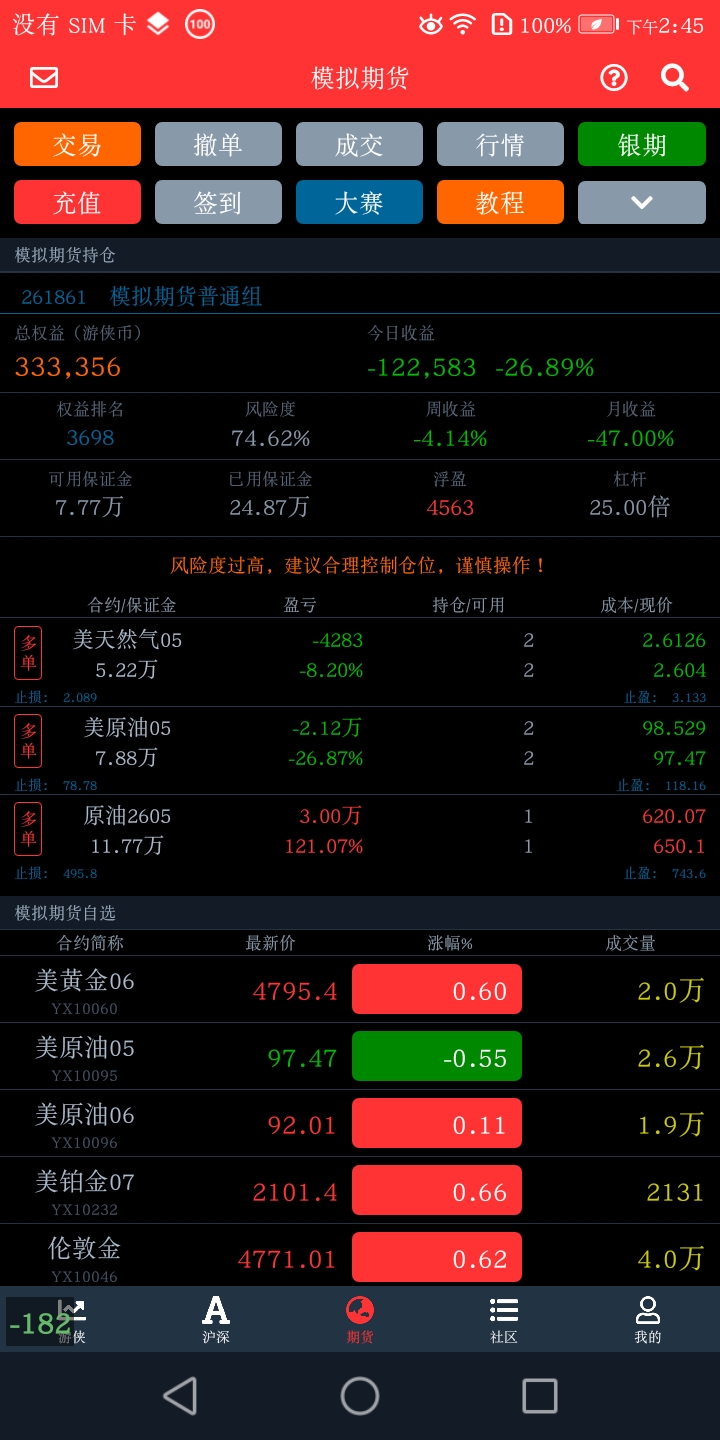Tap the red 充值 button

(x=77, y=203)
